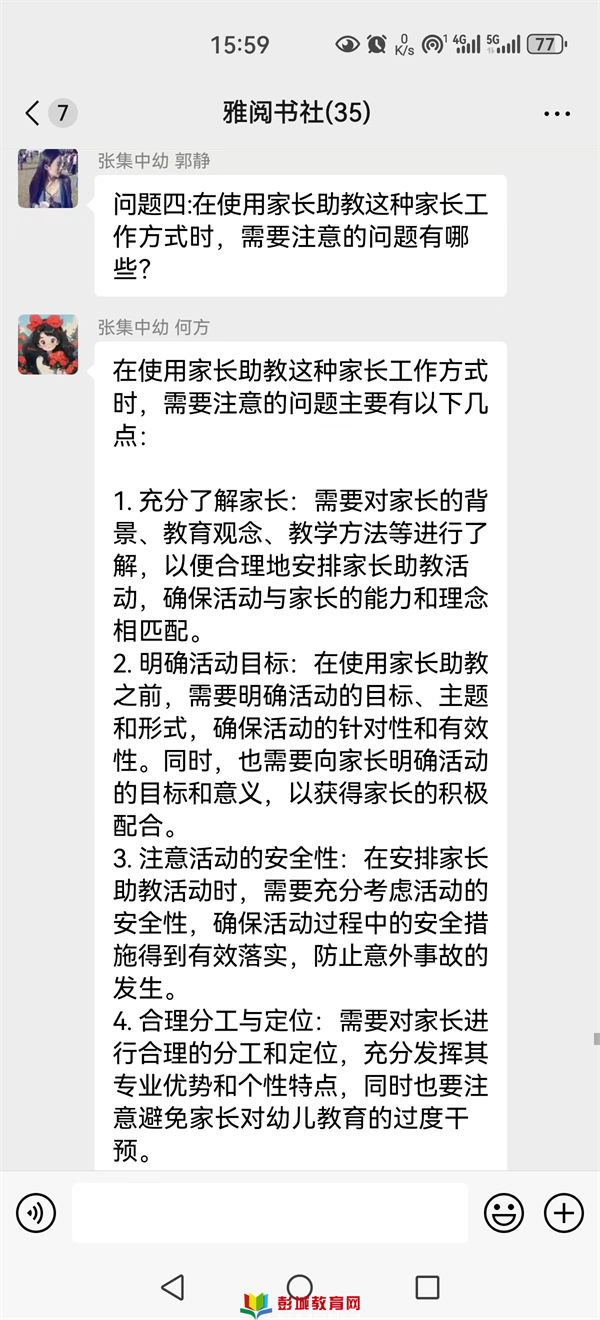
Task: Open the plus attachments menu
Action: pos(563,1214)
